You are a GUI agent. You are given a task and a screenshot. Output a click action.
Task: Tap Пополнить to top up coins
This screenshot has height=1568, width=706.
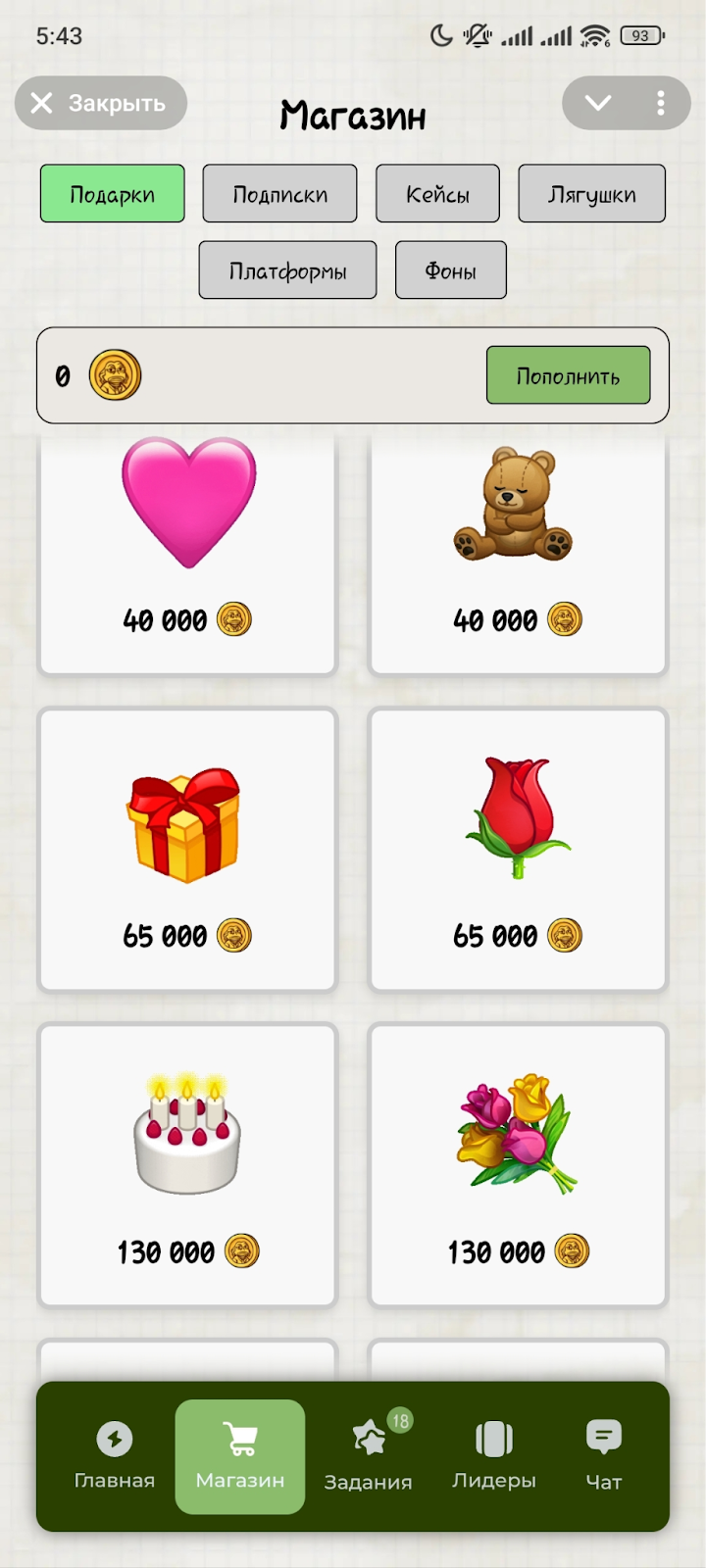click(x=568, y=375)
